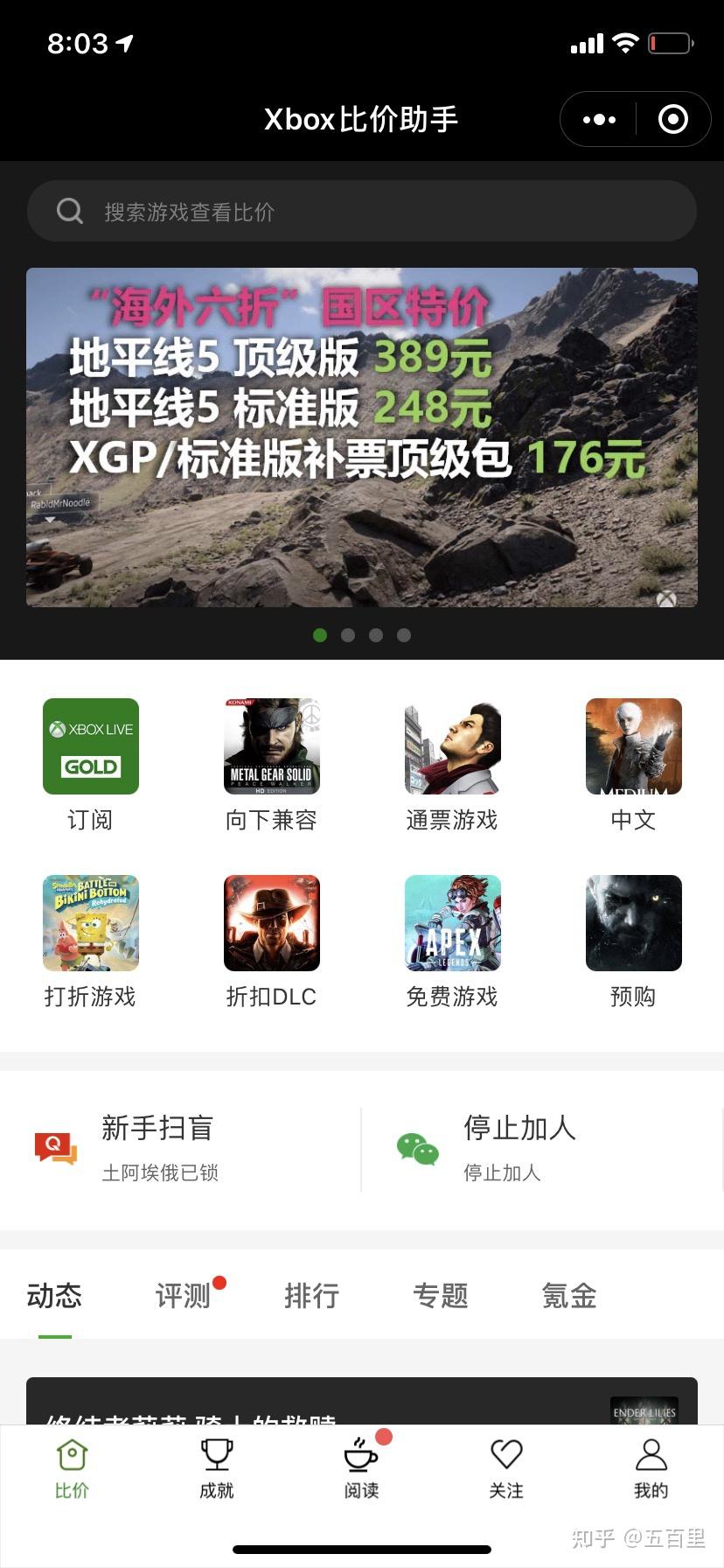Close the mini program with the circle button
The height and width of the screenshot is (1568, 724).
click(x=672, y=120)
